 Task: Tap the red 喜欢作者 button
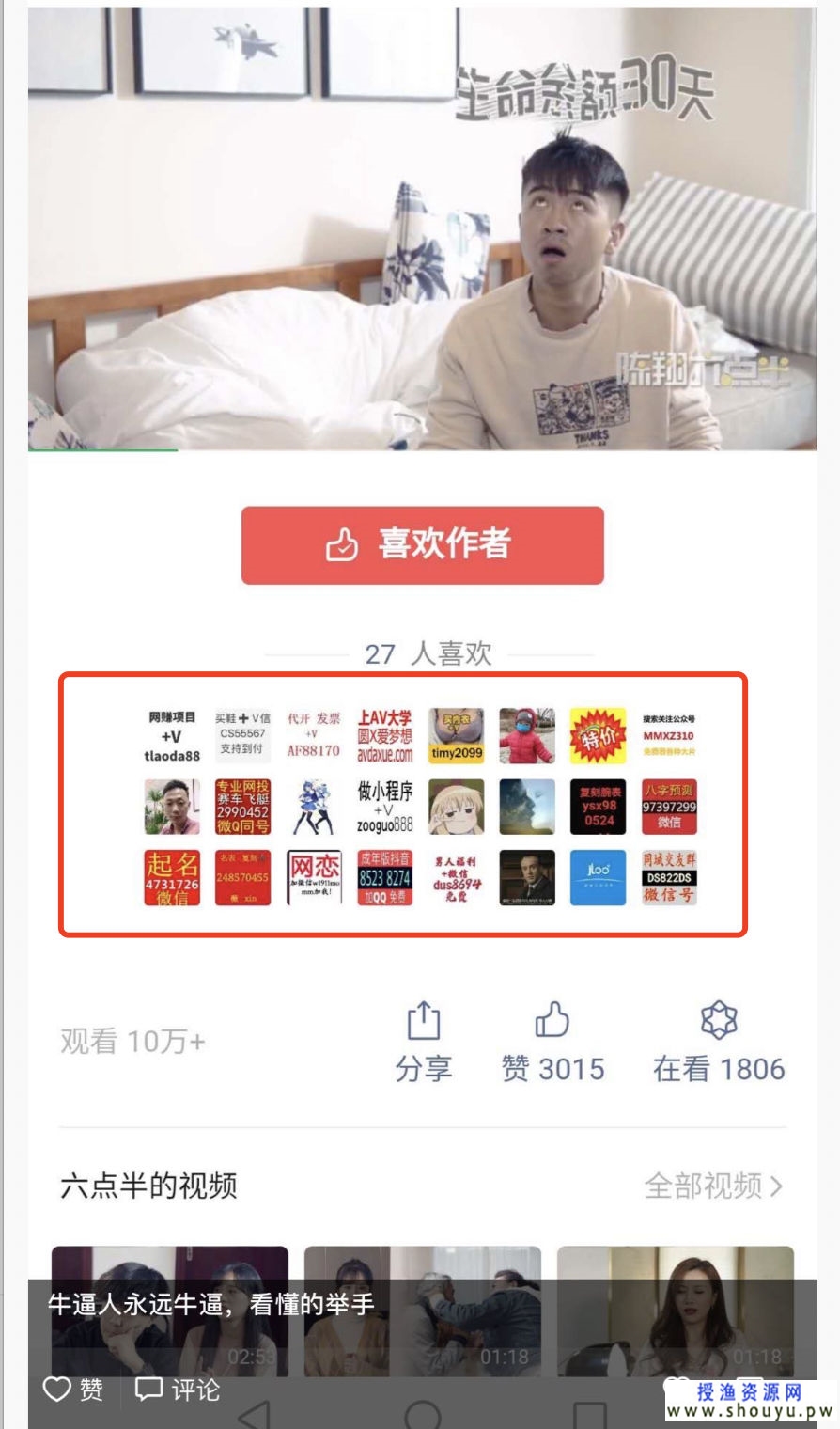tap(422, 545)
